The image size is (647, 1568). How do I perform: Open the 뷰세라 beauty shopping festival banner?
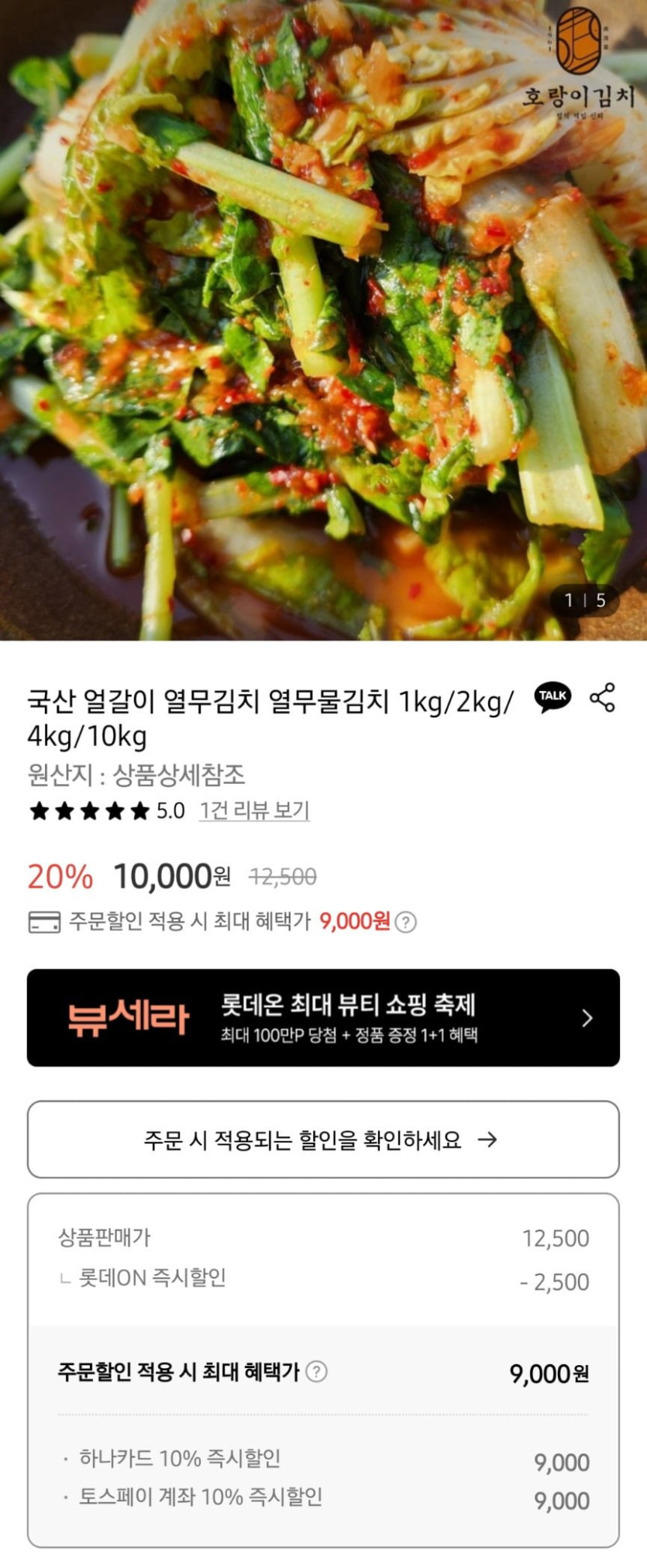pyautogui.click(x=323, y=1018)
